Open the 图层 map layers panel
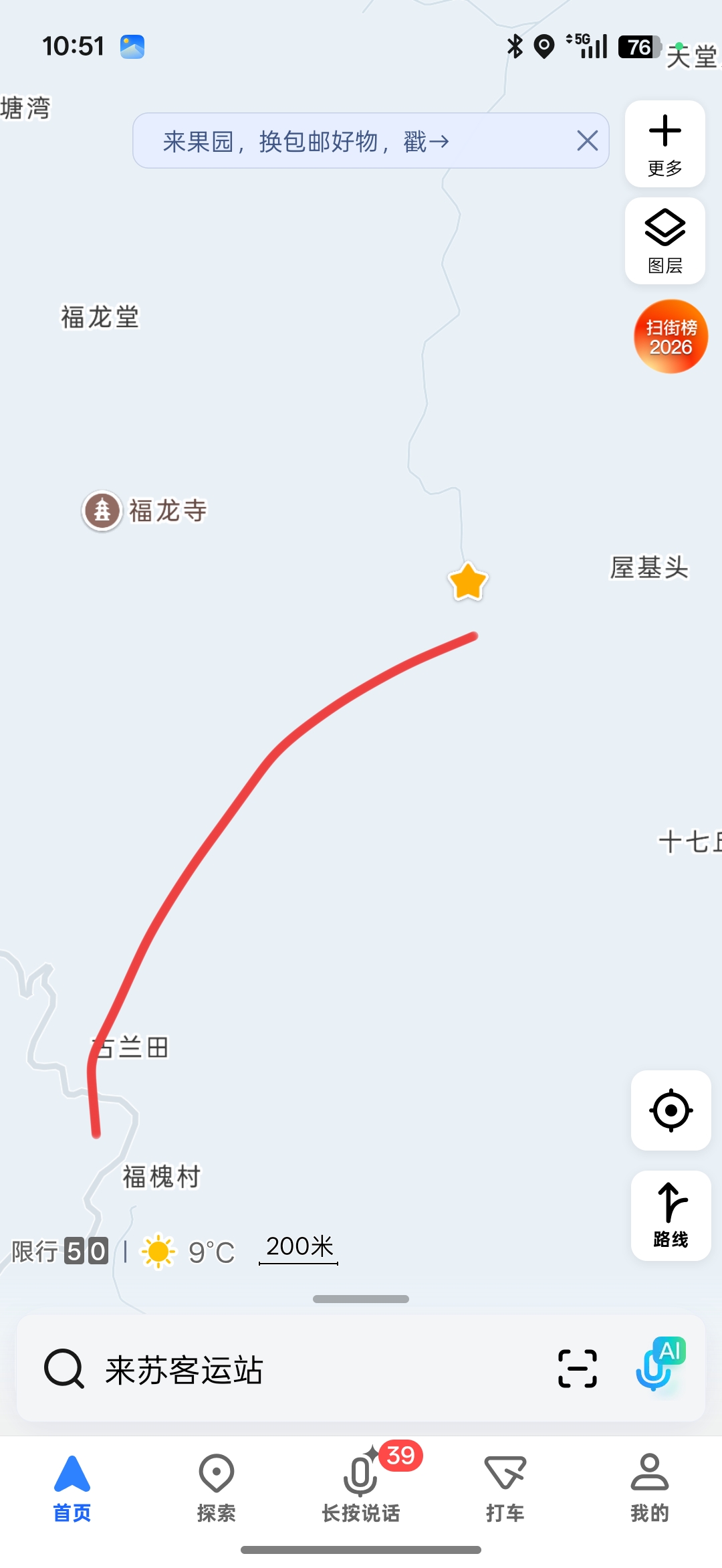The width and height of the screenshot is (722, 1568). tap(665, 241)
